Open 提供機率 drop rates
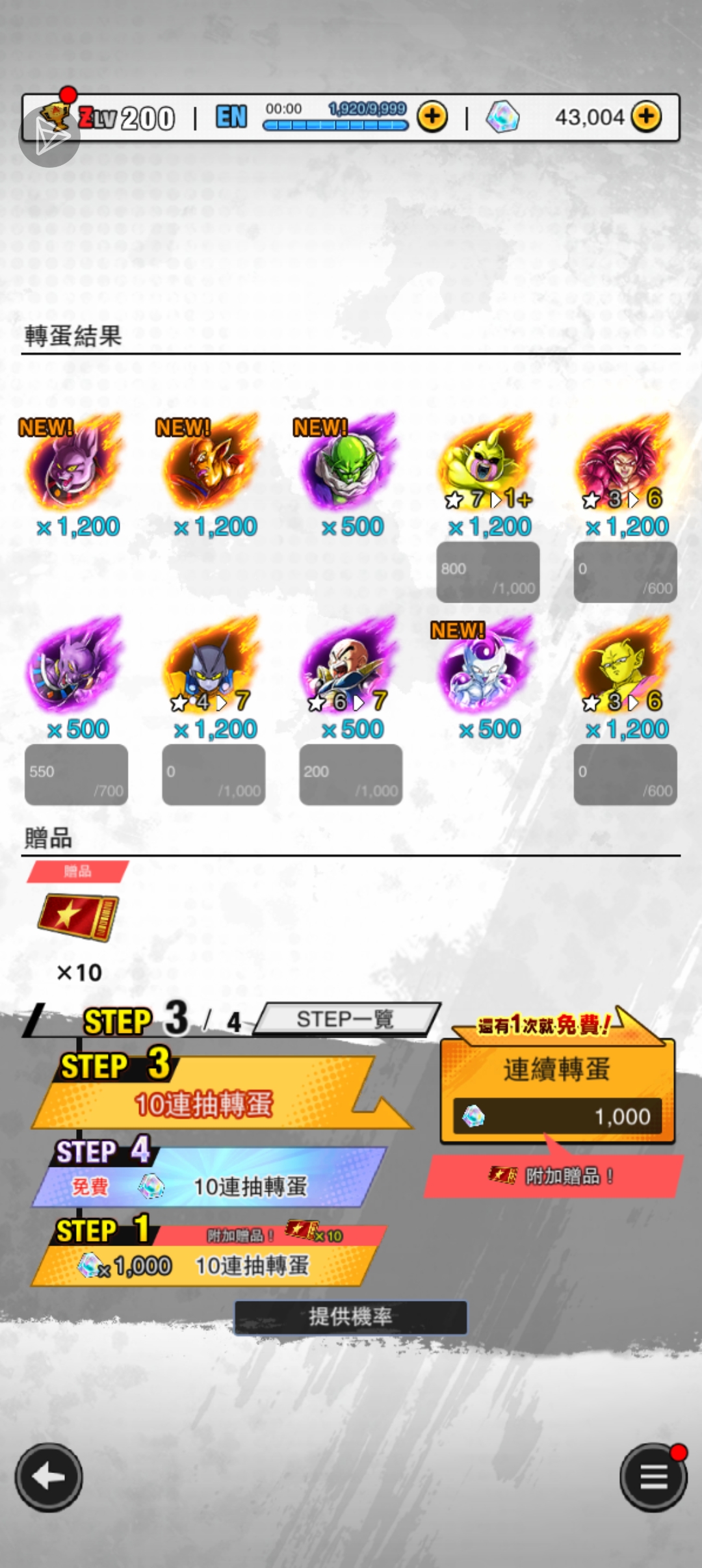This screenshot has height=1568, width=702. click(x=350, y=1317)
